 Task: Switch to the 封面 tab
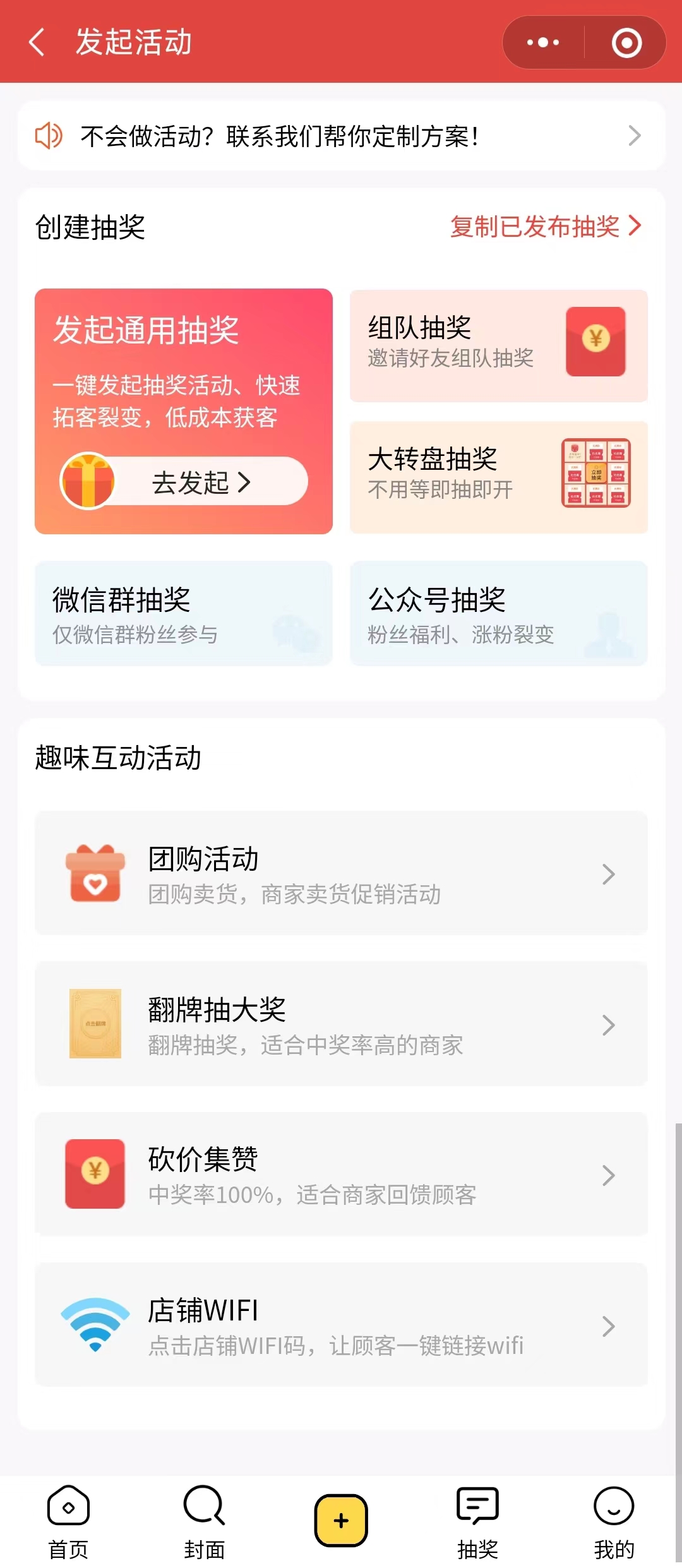[x=204, y=1522]
